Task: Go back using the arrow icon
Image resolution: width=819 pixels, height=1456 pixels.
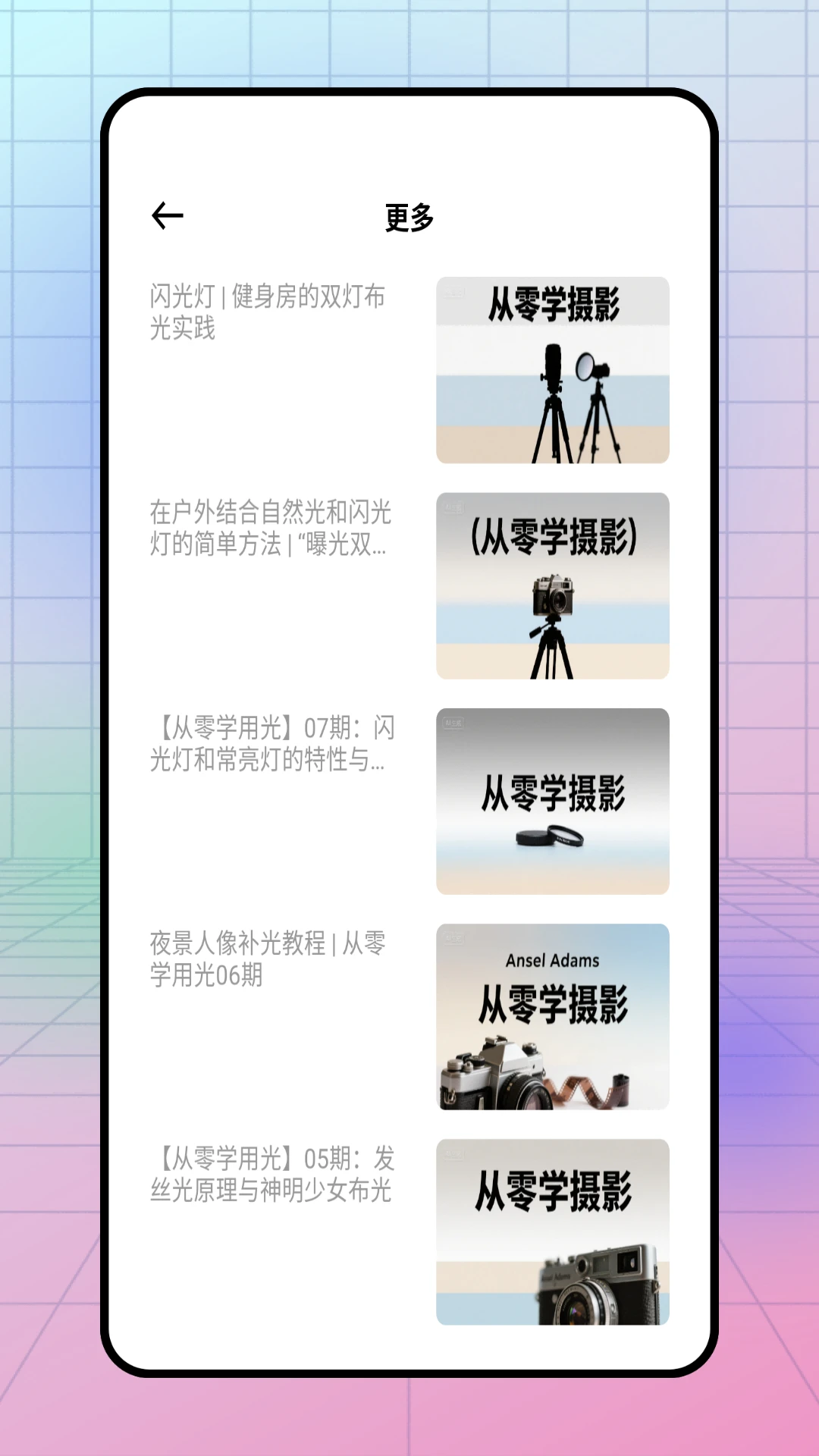Action: point(168,216)
